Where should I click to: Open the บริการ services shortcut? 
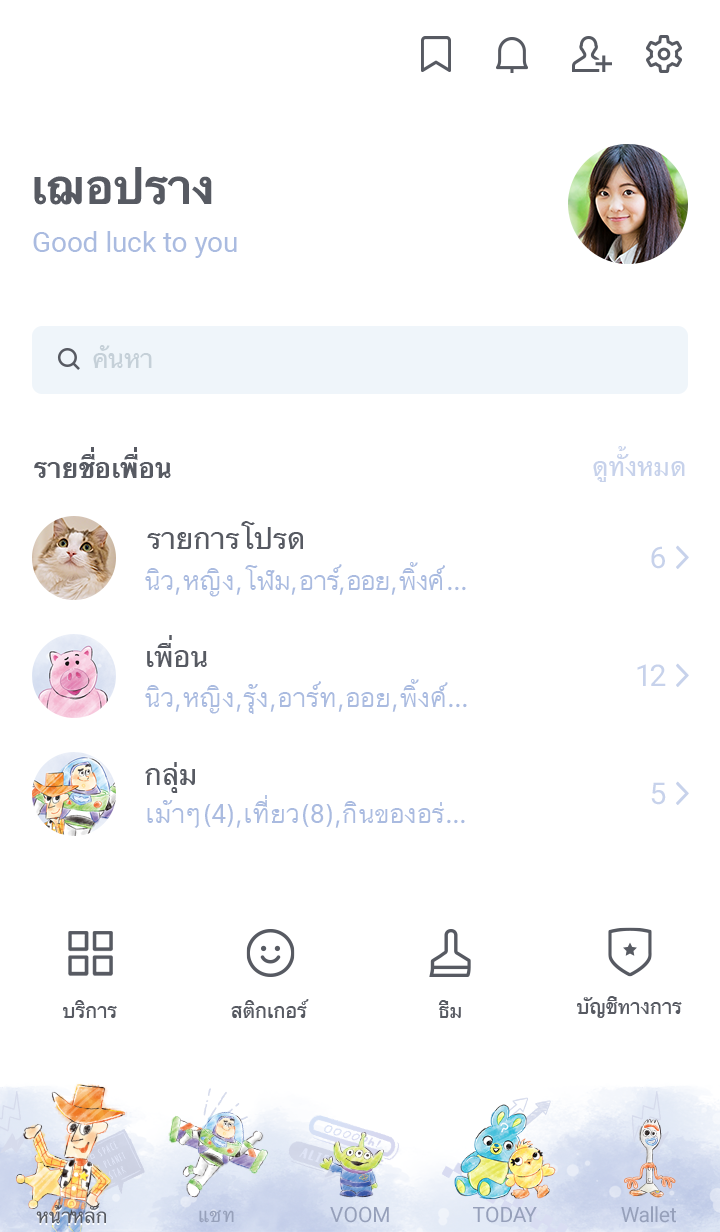coord(90,973)
